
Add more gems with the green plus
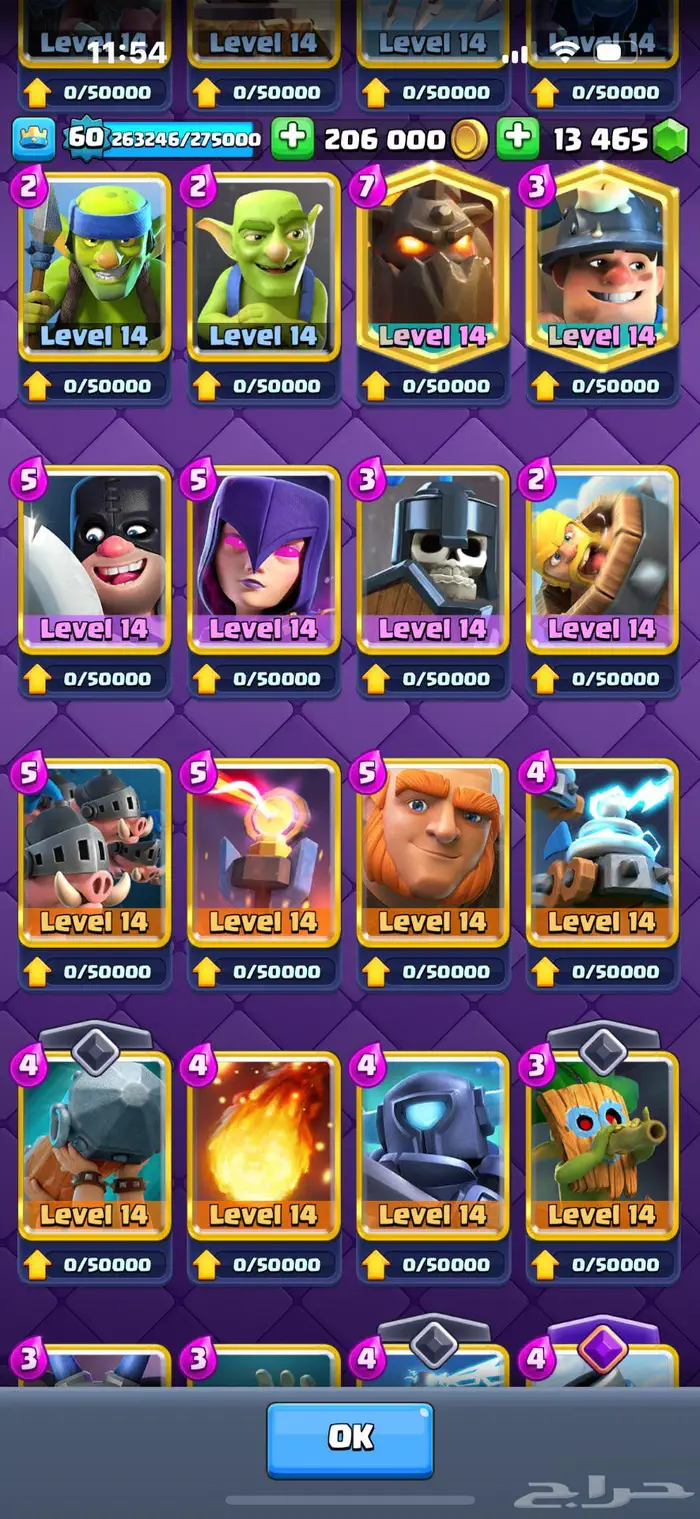pos(517,139)
